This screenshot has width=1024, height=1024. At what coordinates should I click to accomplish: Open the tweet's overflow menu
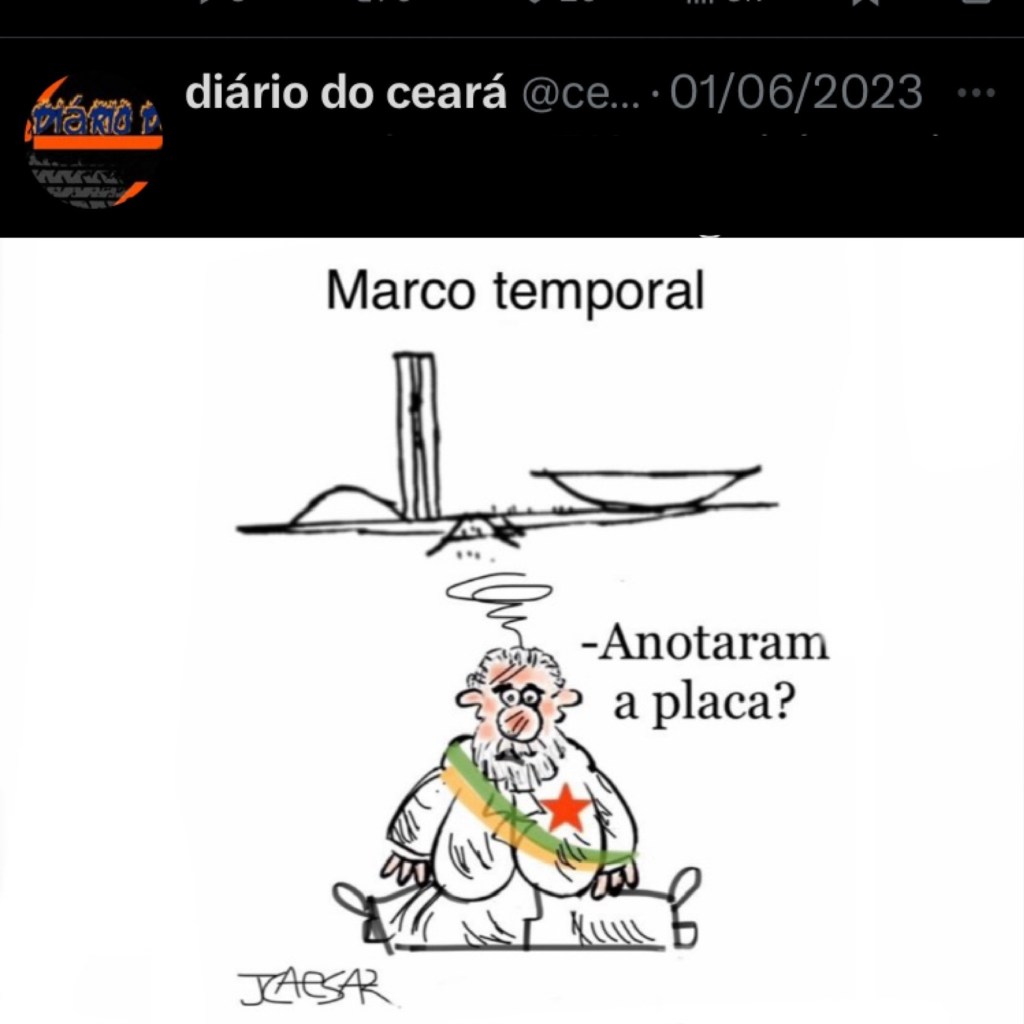click(976, 93)
